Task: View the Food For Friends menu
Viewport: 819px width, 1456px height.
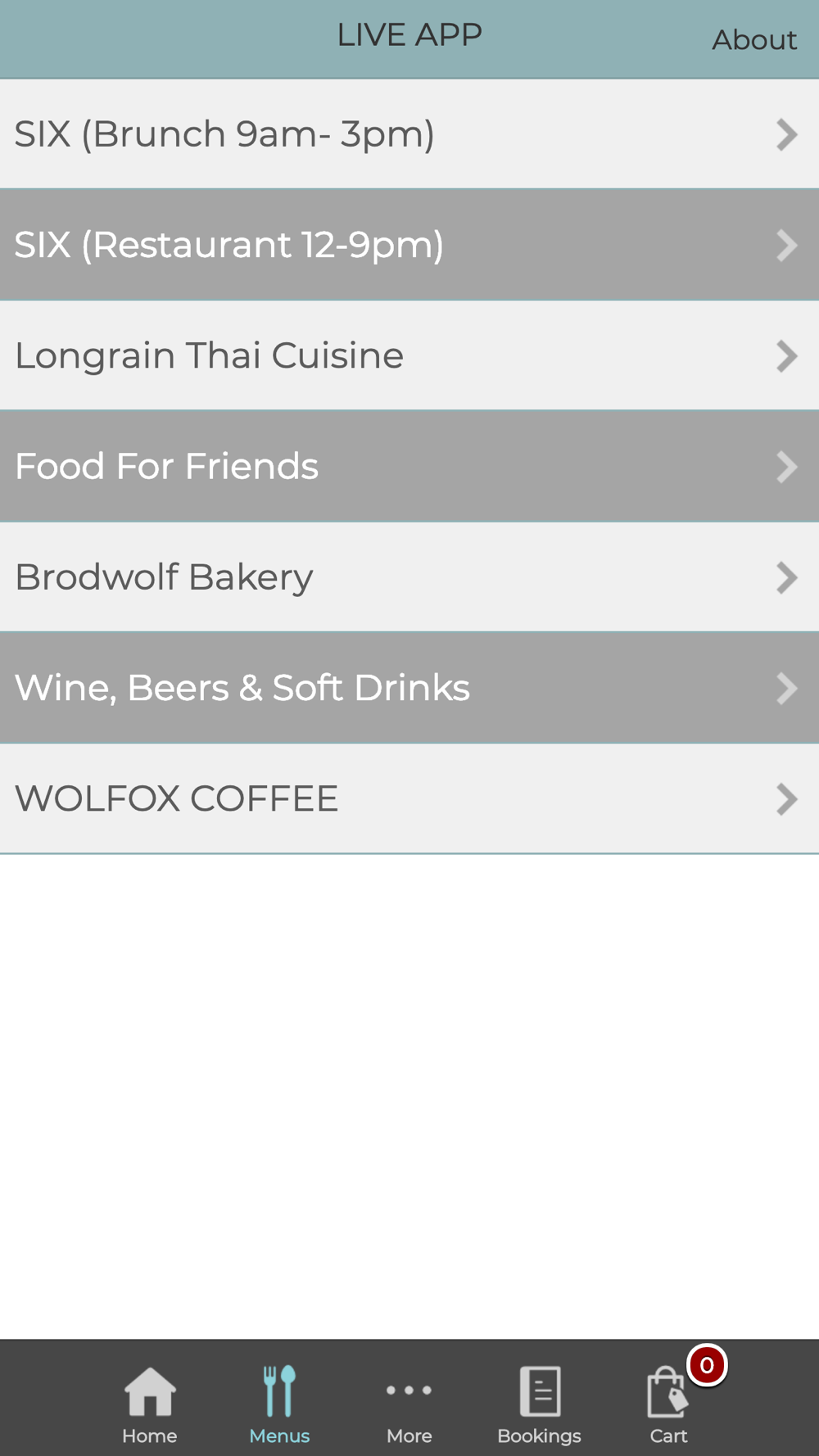Action: tap(409, 466)
